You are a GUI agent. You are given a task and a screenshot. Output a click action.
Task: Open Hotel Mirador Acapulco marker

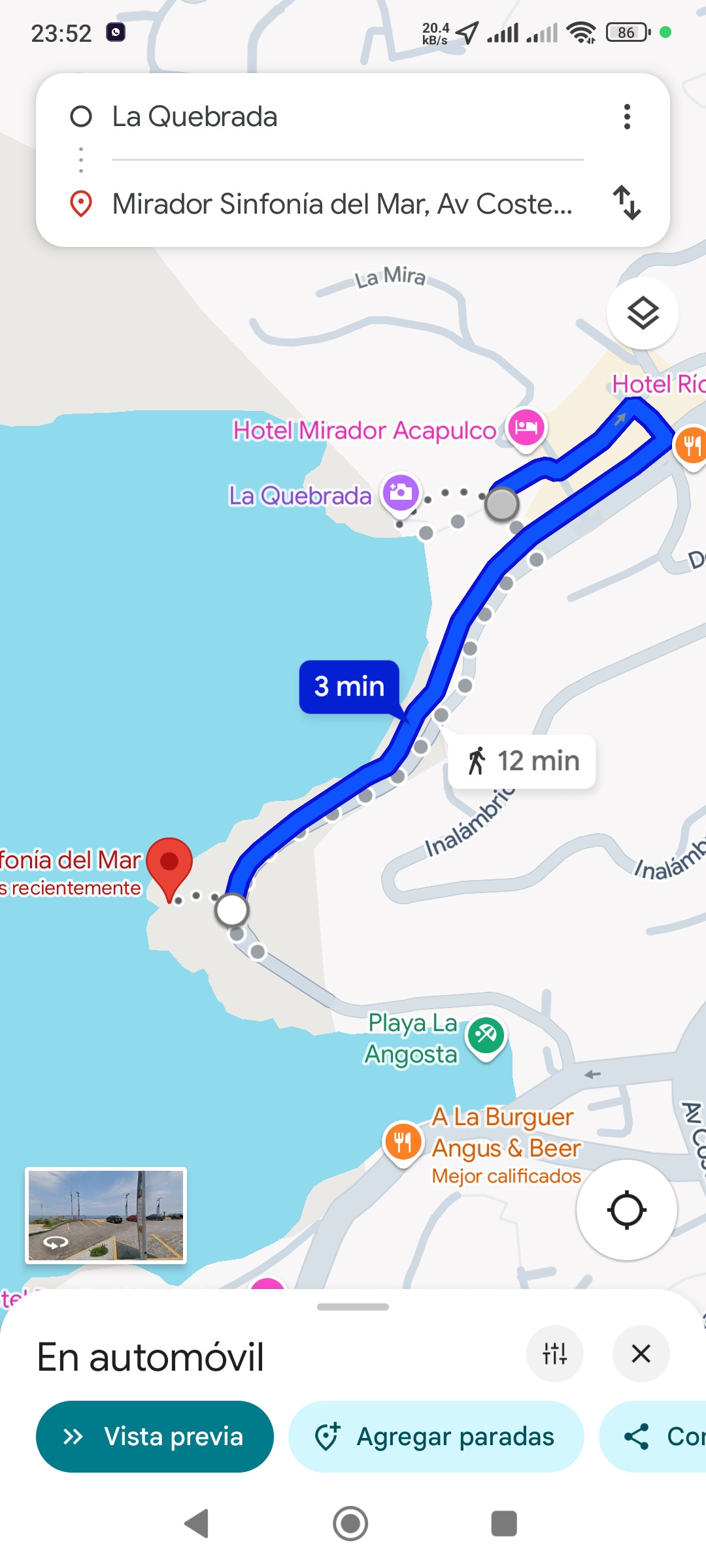tap(526, 428)
